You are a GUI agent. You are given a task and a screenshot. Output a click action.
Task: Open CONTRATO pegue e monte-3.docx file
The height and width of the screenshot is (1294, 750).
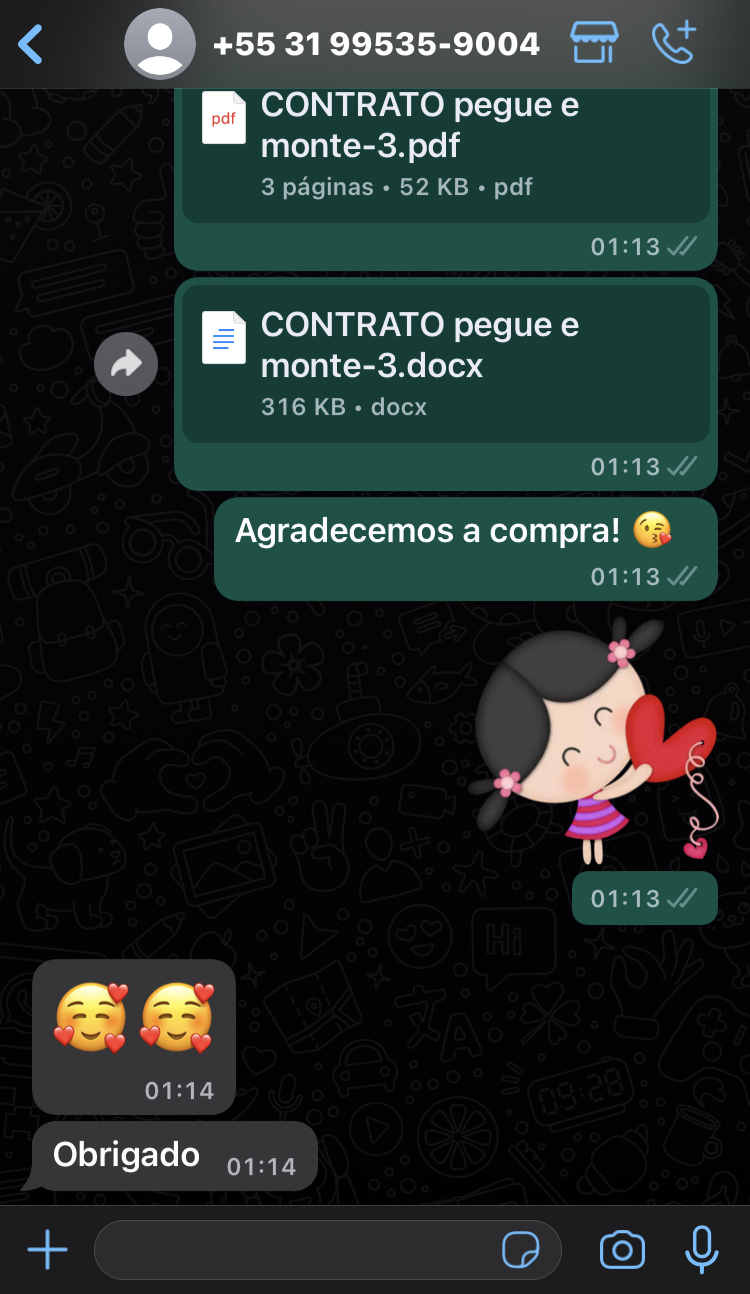(x=446, y=363)
